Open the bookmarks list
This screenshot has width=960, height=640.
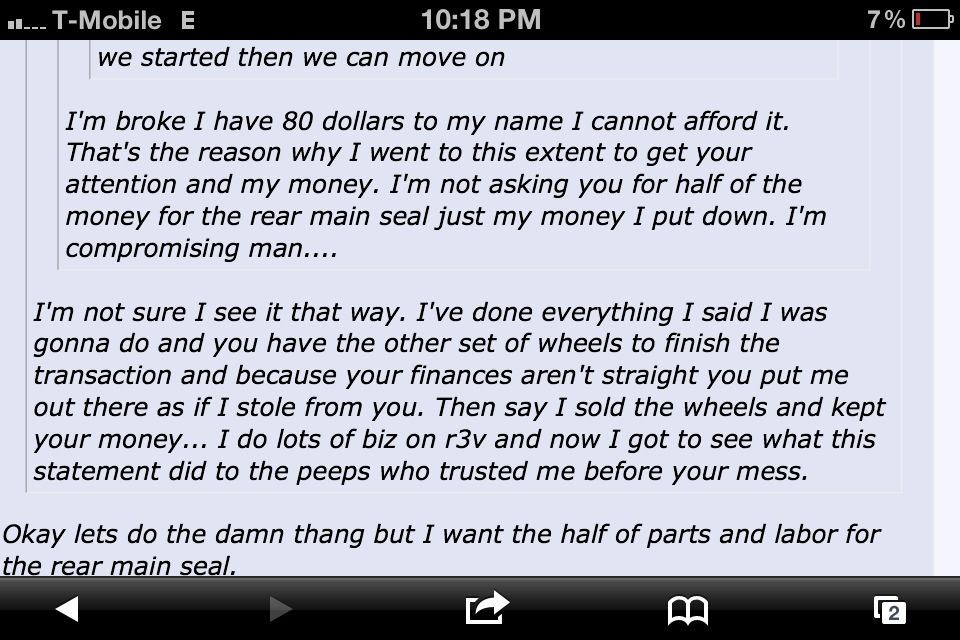[688, 609]
